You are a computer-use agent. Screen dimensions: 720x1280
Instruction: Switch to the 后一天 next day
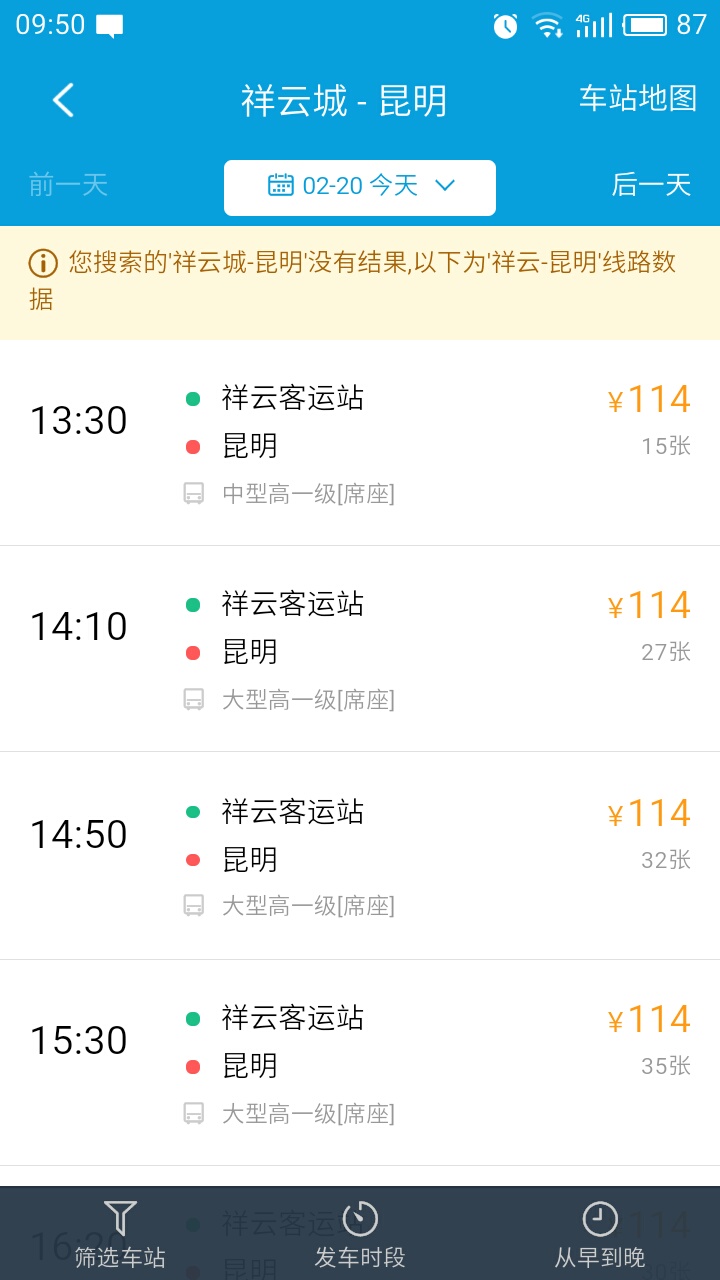point(652,185)
